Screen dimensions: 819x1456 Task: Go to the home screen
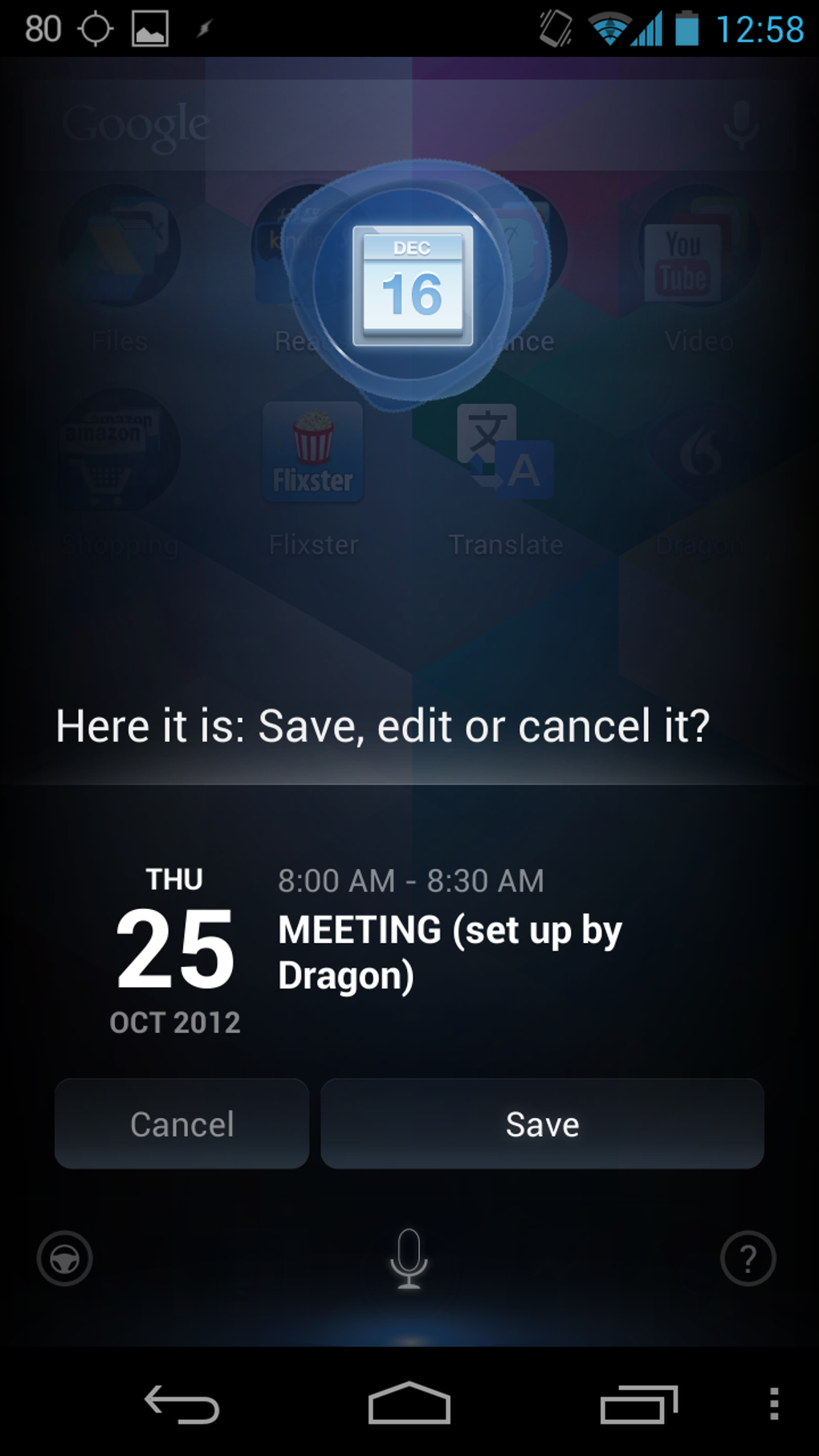pos(409,1403)
